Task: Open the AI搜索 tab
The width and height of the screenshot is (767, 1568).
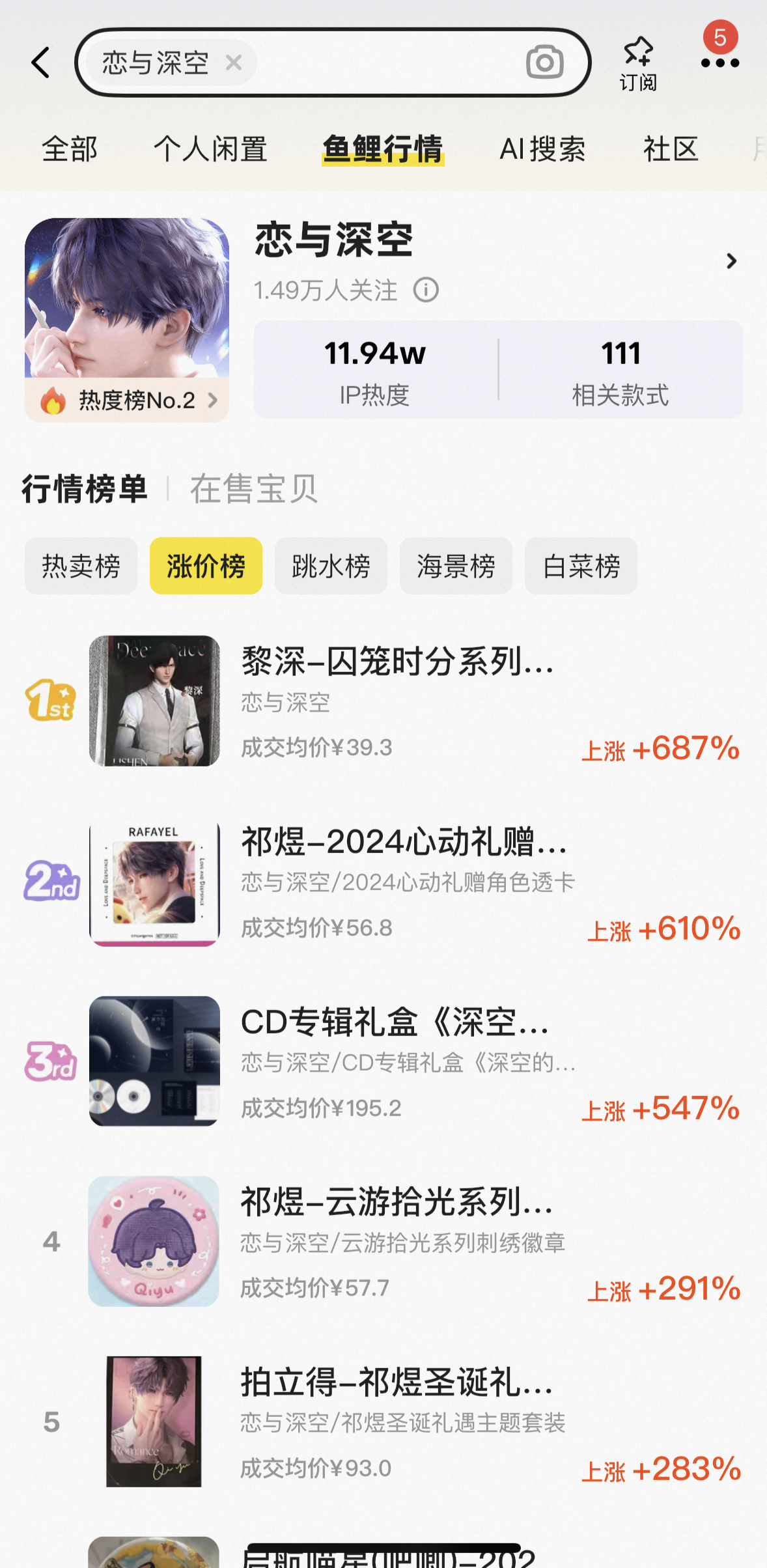Action: pos(542,149)
